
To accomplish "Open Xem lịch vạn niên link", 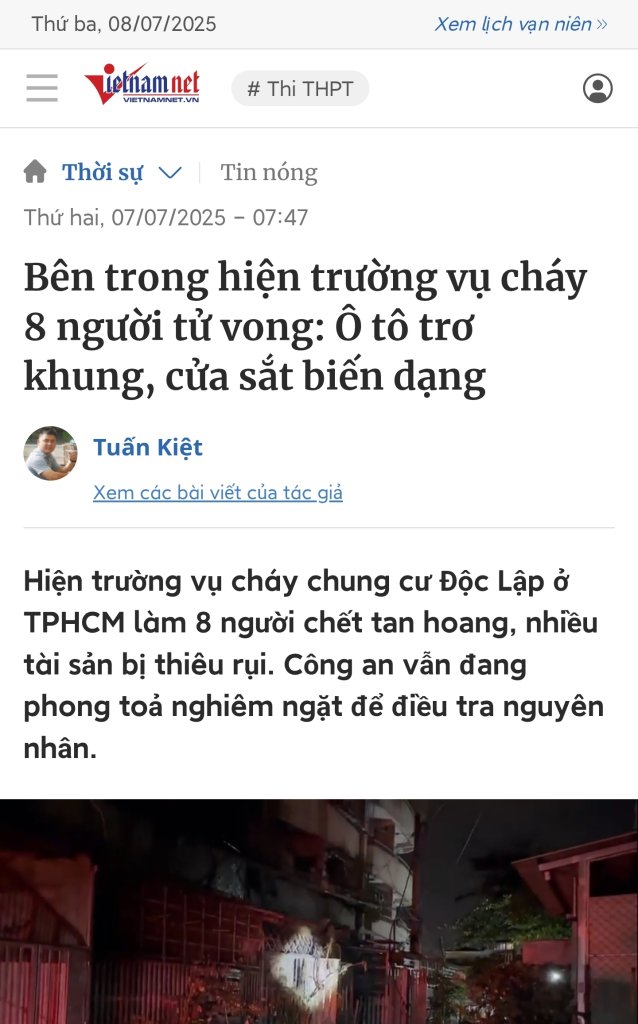I will 520,24.
